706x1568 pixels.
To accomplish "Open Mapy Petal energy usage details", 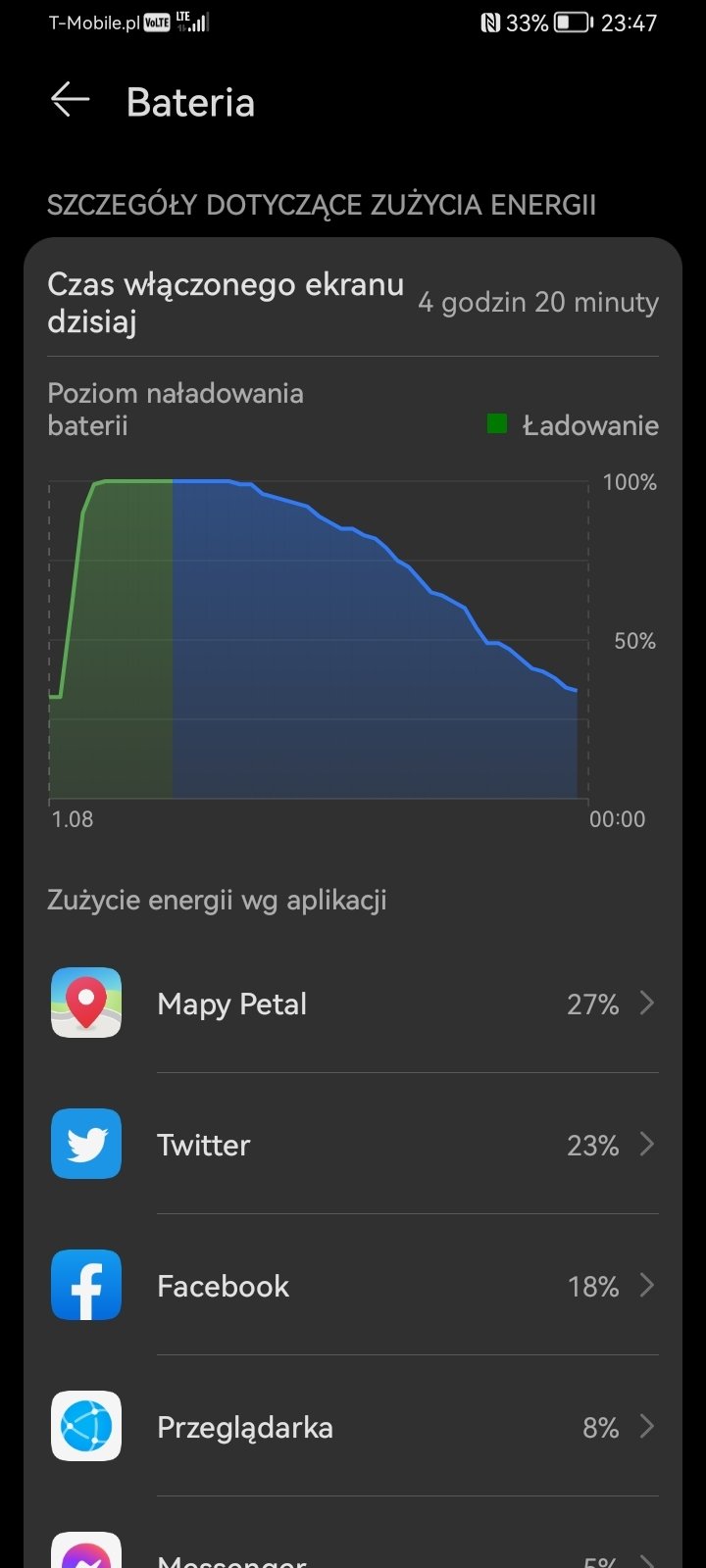I will tap(353, 1004).
